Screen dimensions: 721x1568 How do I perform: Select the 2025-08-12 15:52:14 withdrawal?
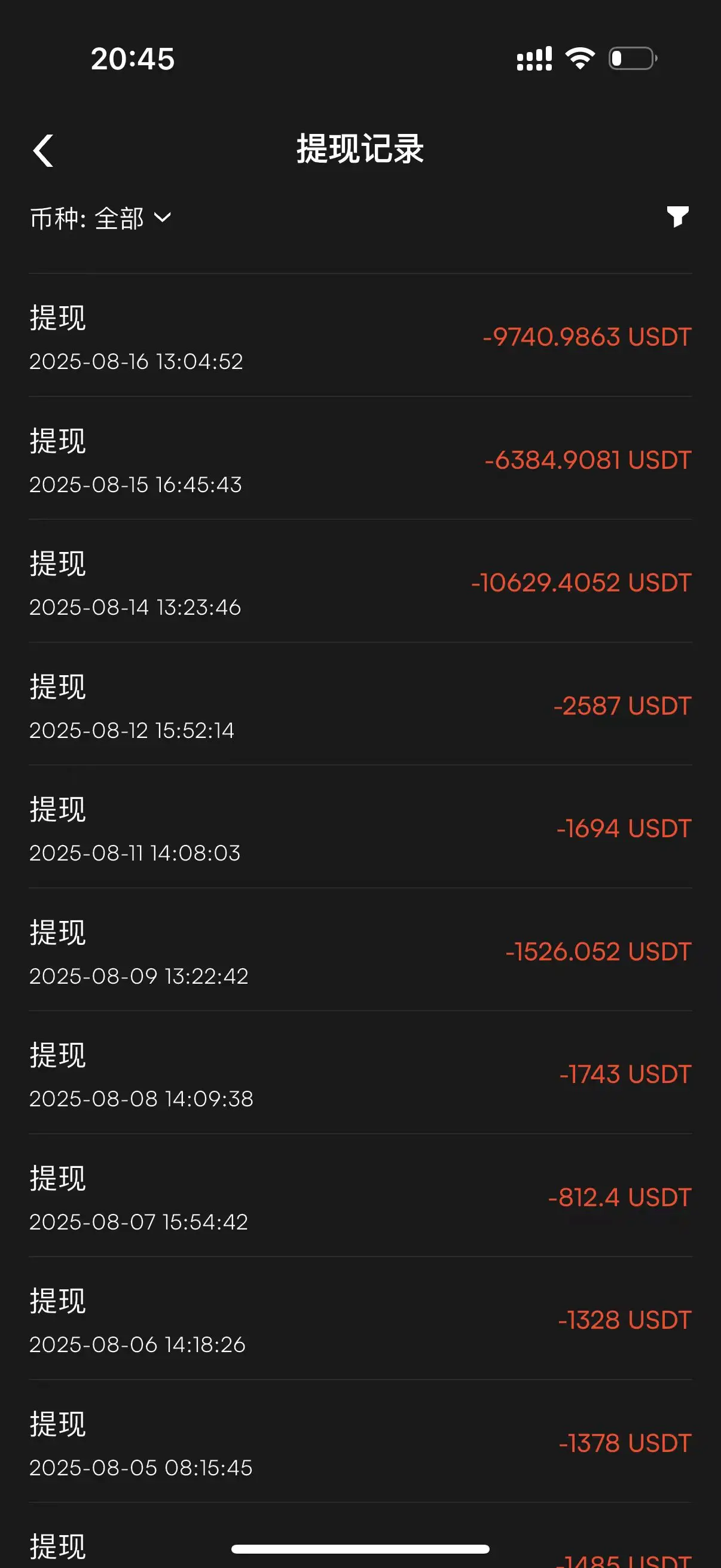360,706
